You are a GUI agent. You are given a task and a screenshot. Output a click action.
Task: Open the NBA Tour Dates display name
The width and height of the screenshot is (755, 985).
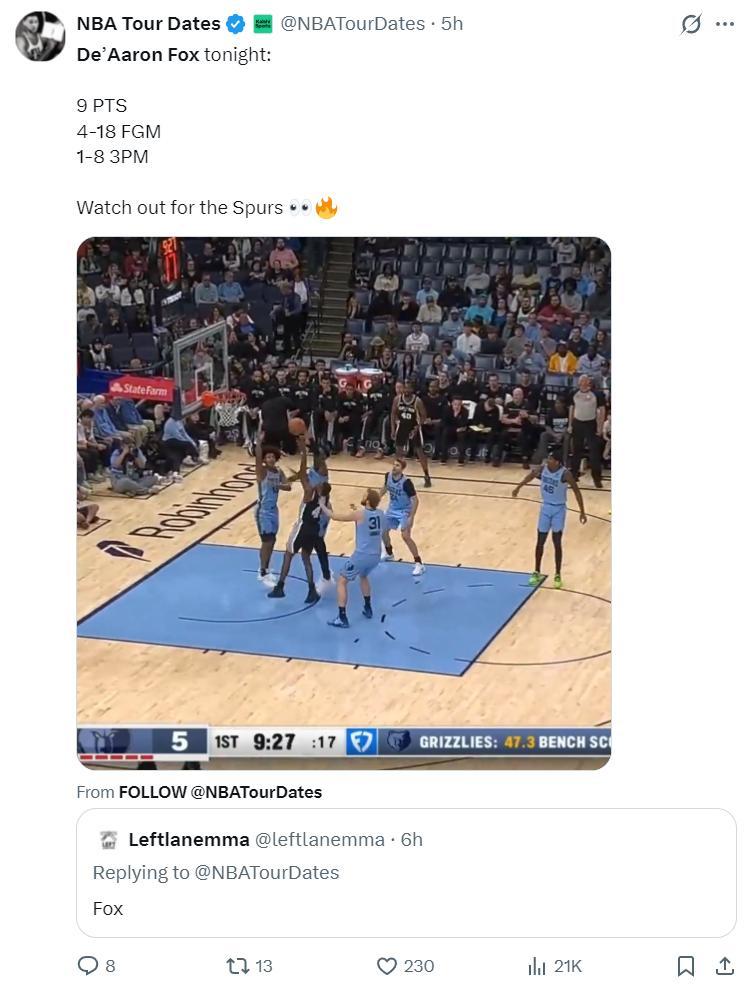[x=148, y=23]
